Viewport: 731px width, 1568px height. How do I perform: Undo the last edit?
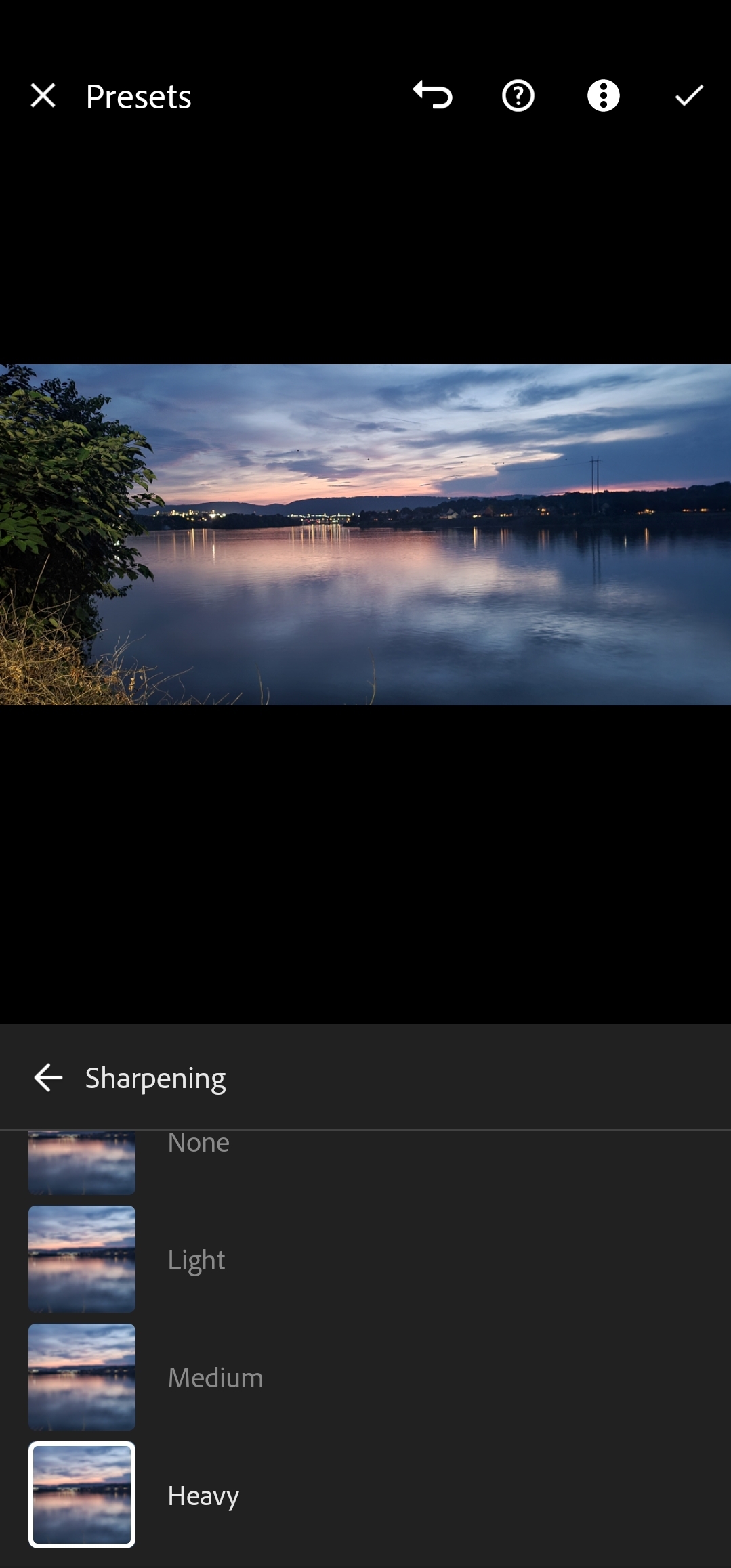[432, 95]
